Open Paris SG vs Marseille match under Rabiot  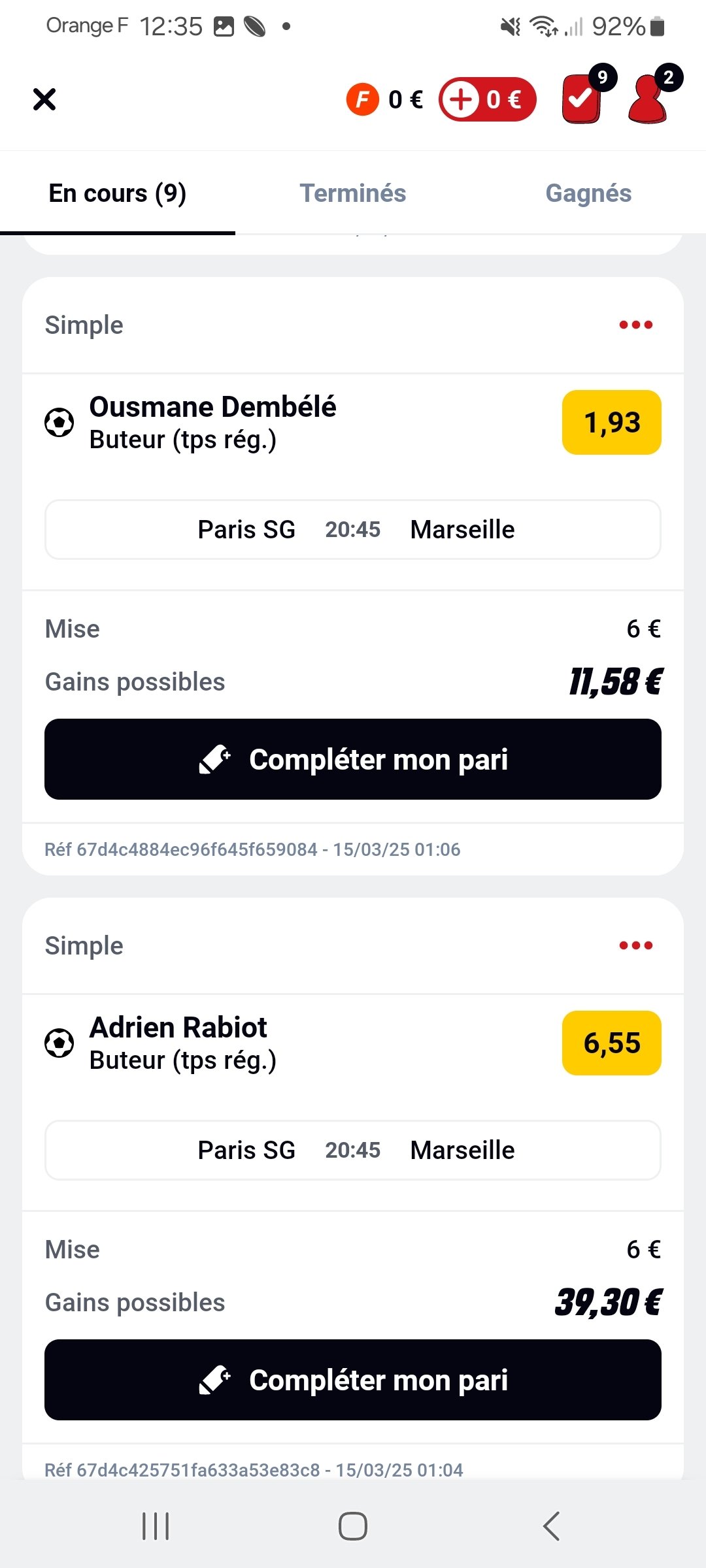tap(353, 1150)
